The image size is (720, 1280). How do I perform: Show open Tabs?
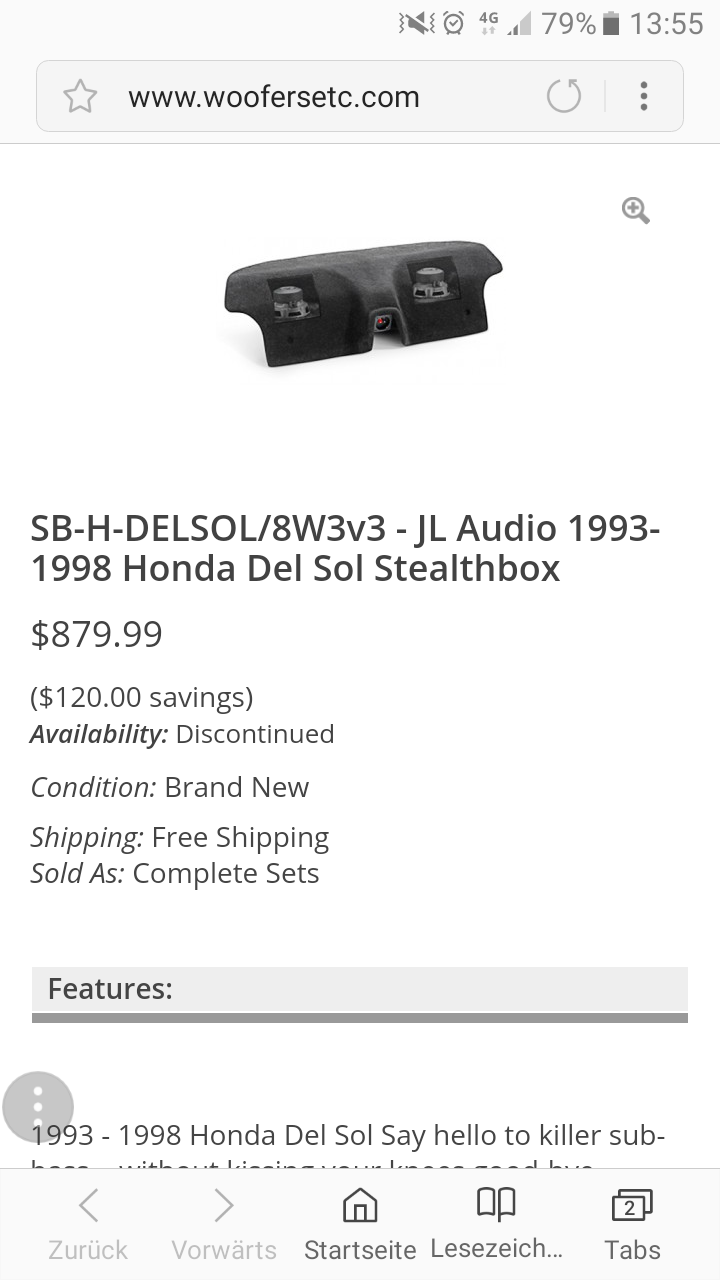click(x=632, y=1224)
